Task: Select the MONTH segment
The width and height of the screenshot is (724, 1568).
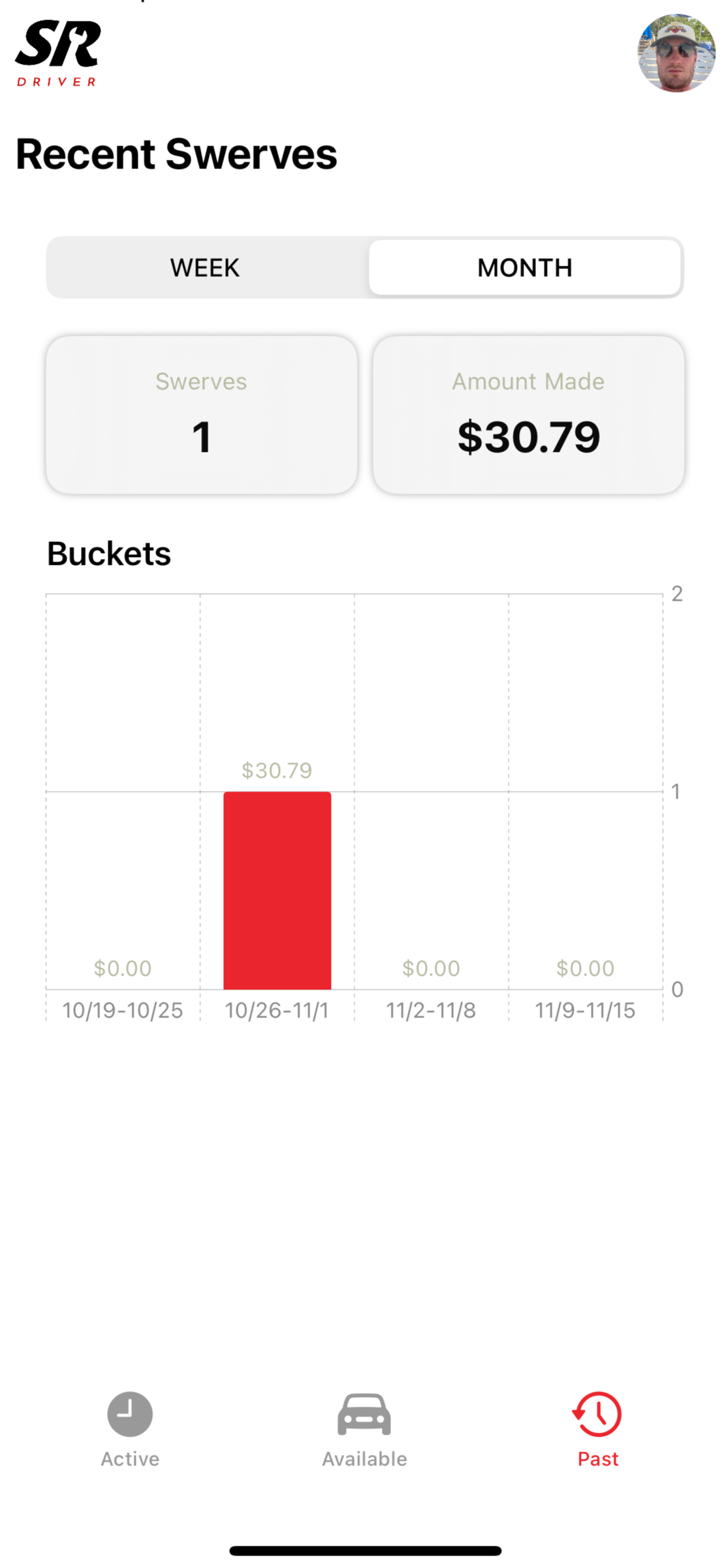Action: (524, 268)
